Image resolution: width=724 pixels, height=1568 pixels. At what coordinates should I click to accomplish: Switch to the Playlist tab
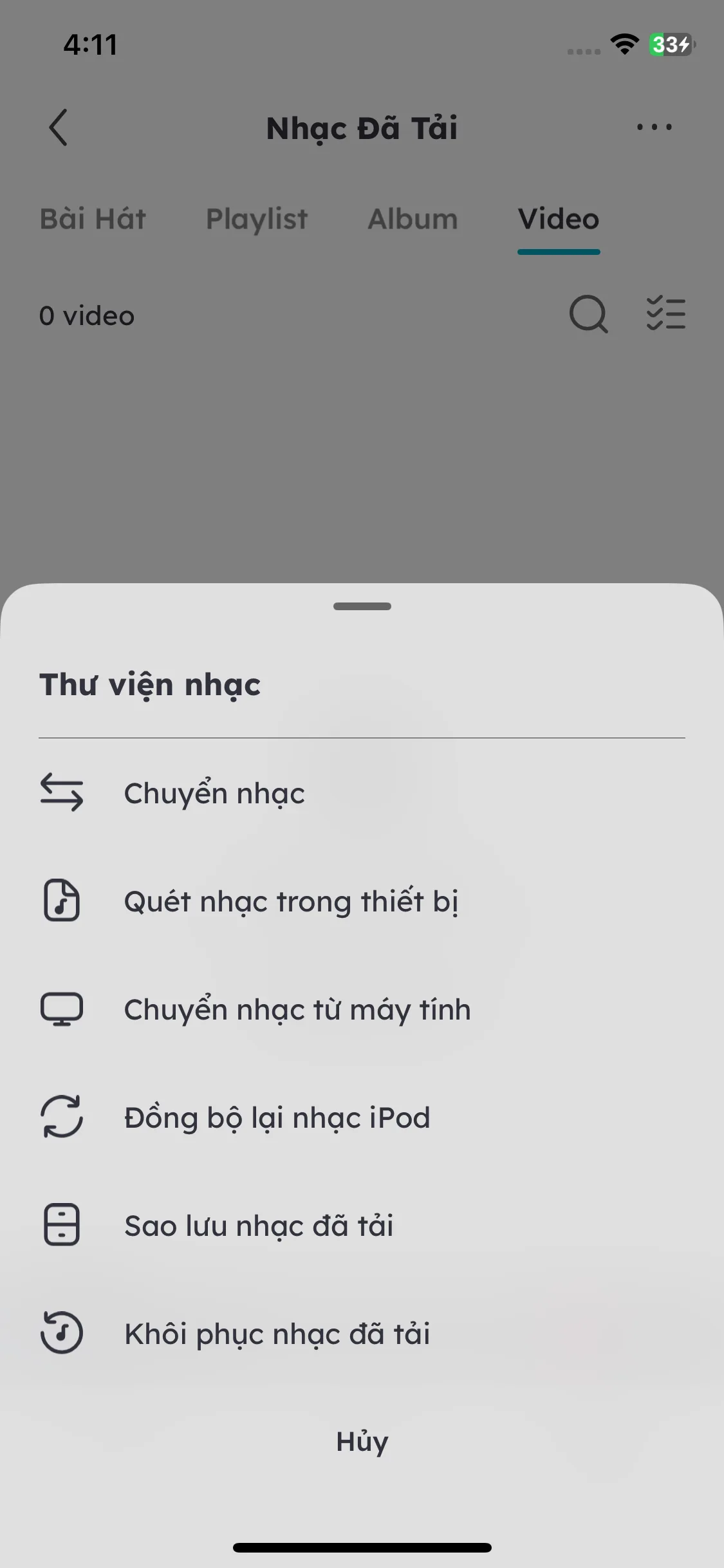click(x=257, y=219)
